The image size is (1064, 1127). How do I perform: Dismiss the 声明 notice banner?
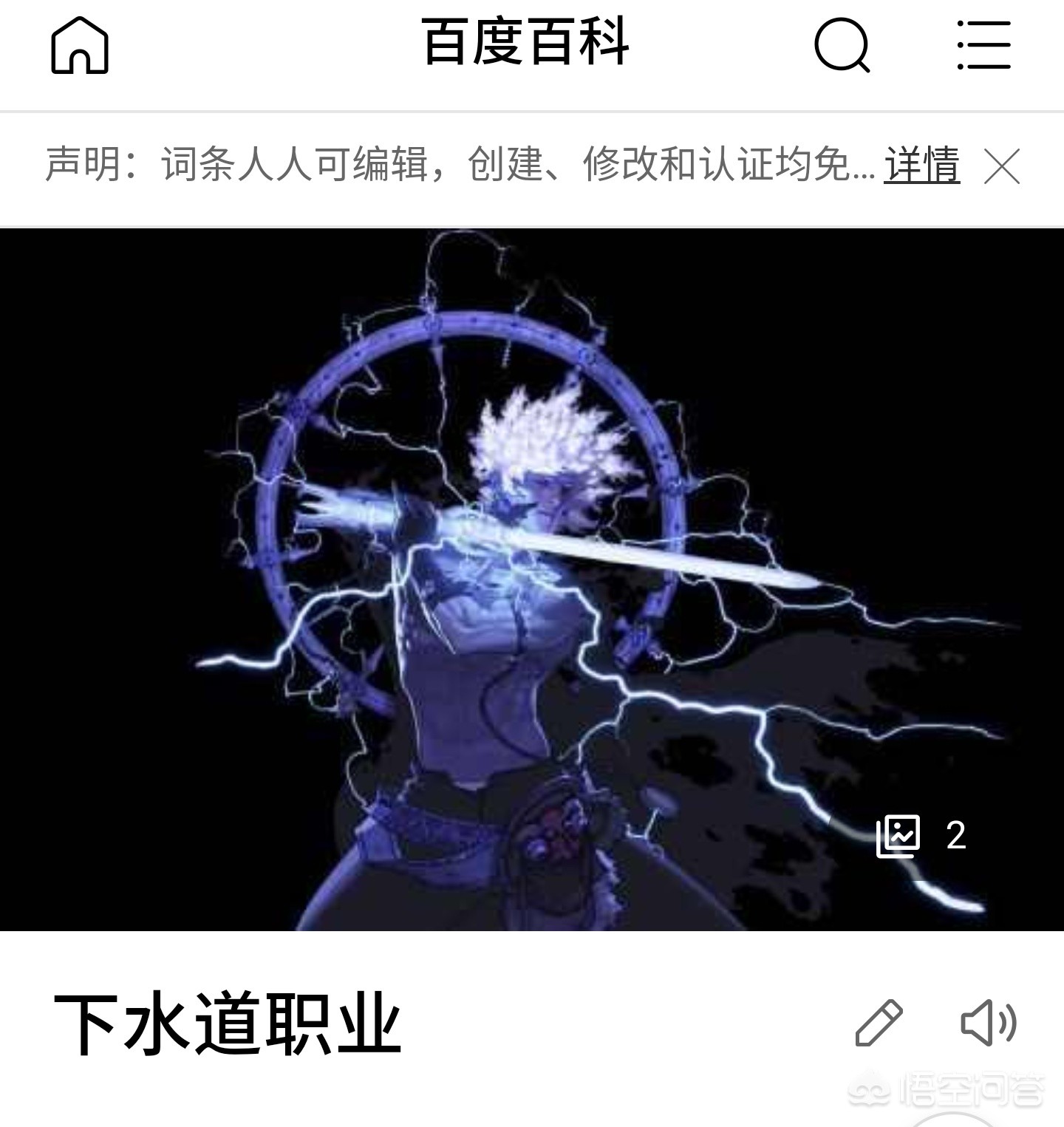click(x=1002, y=166)
